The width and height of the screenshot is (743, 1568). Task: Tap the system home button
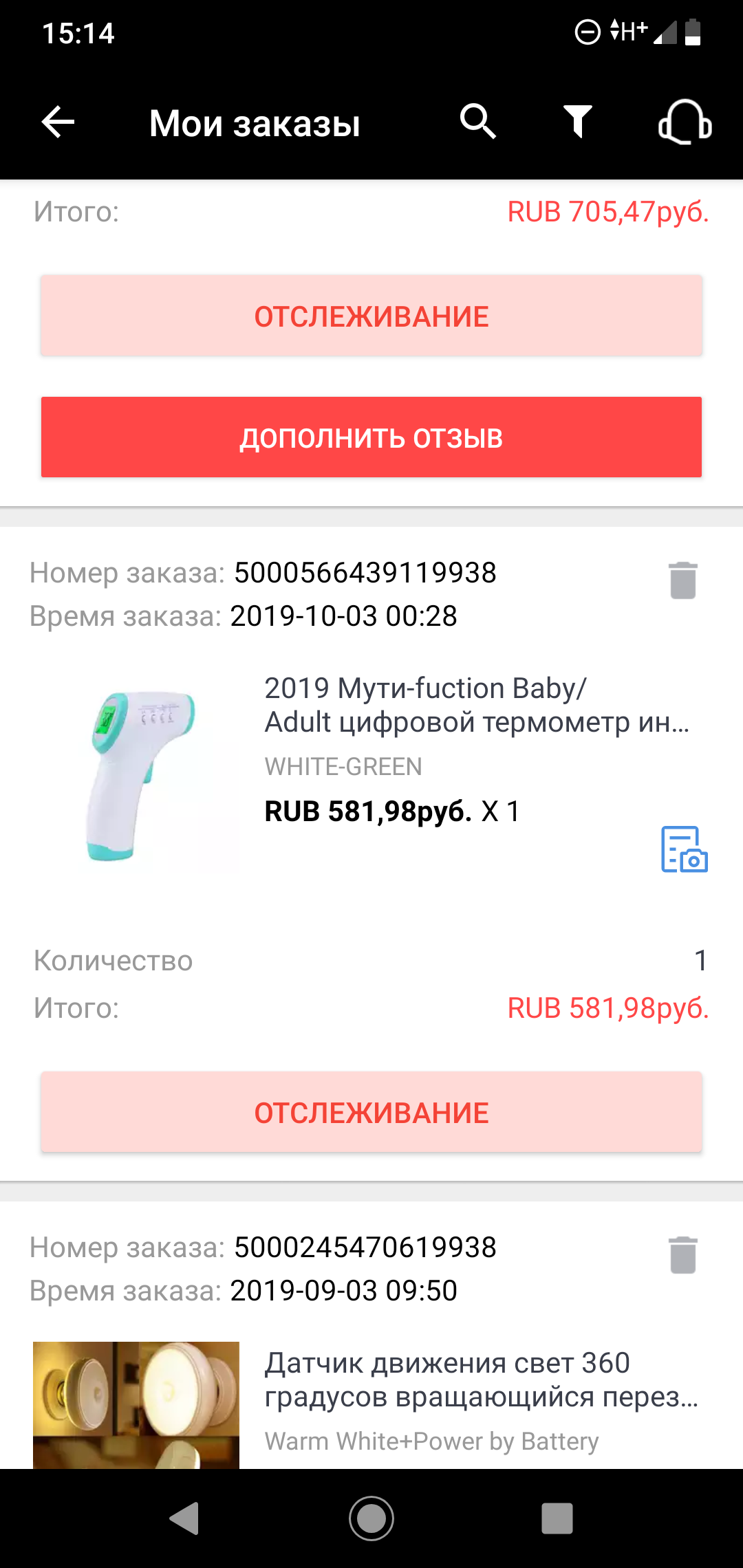371,1518
